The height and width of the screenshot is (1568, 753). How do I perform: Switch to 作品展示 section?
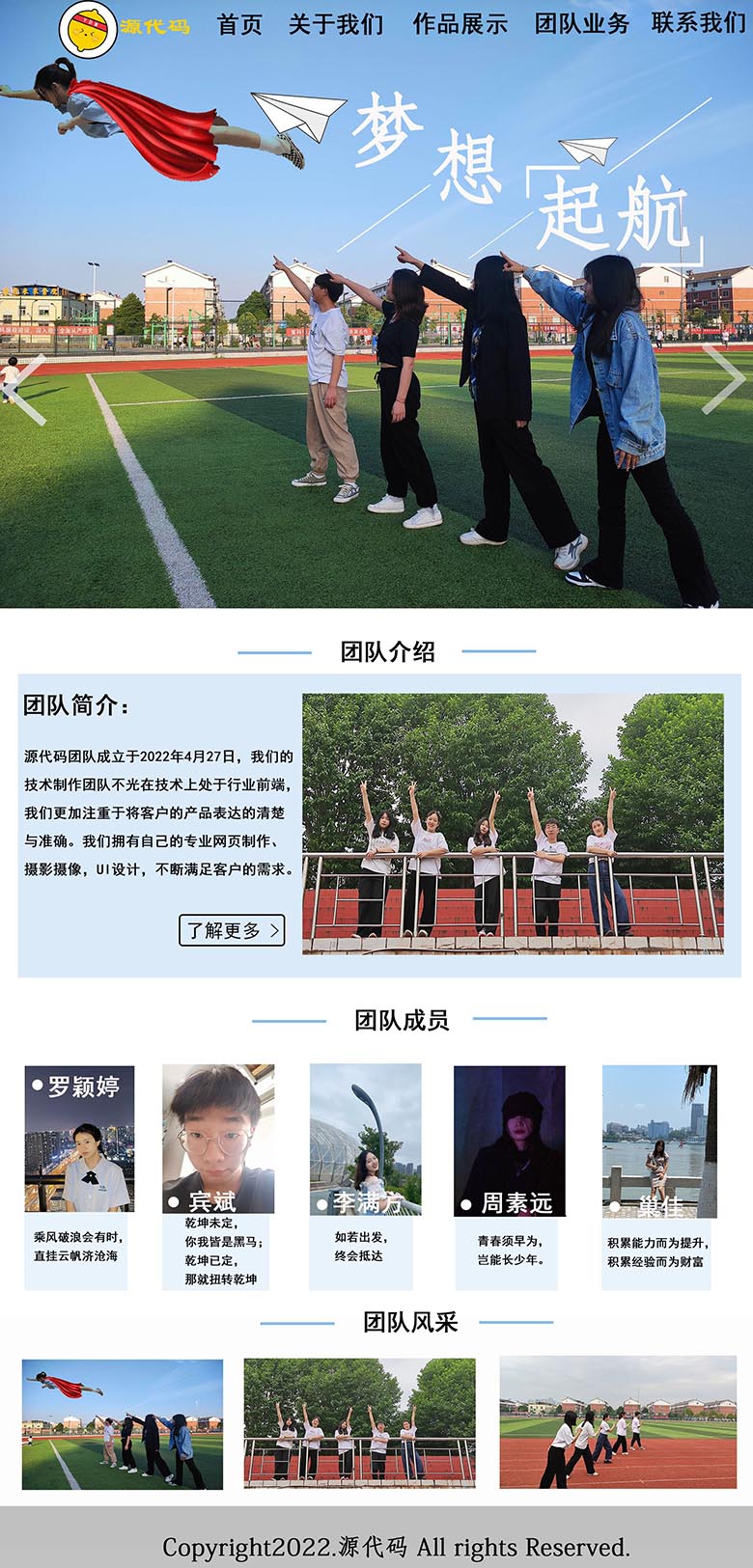click(x=460, y=24)
